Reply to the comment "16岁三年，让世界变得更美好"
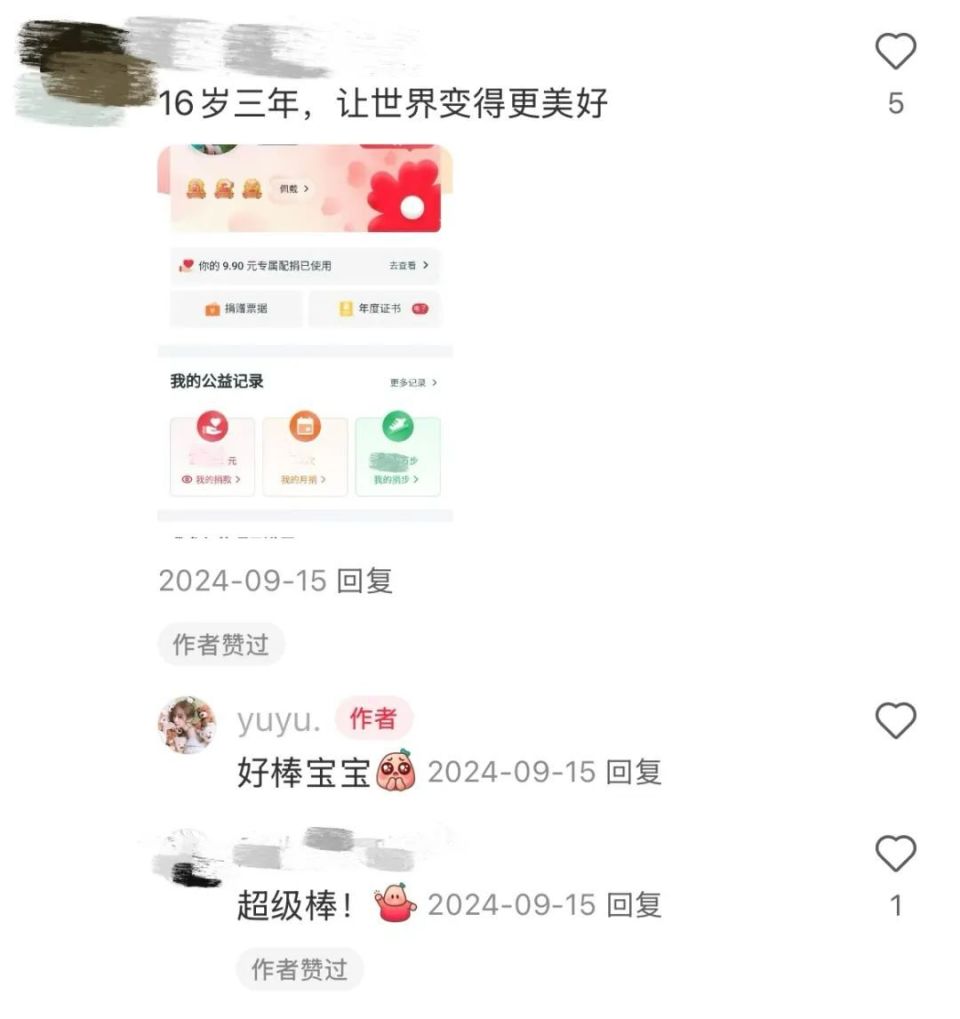Screen dimensions: 960x1019 (364, 581)
